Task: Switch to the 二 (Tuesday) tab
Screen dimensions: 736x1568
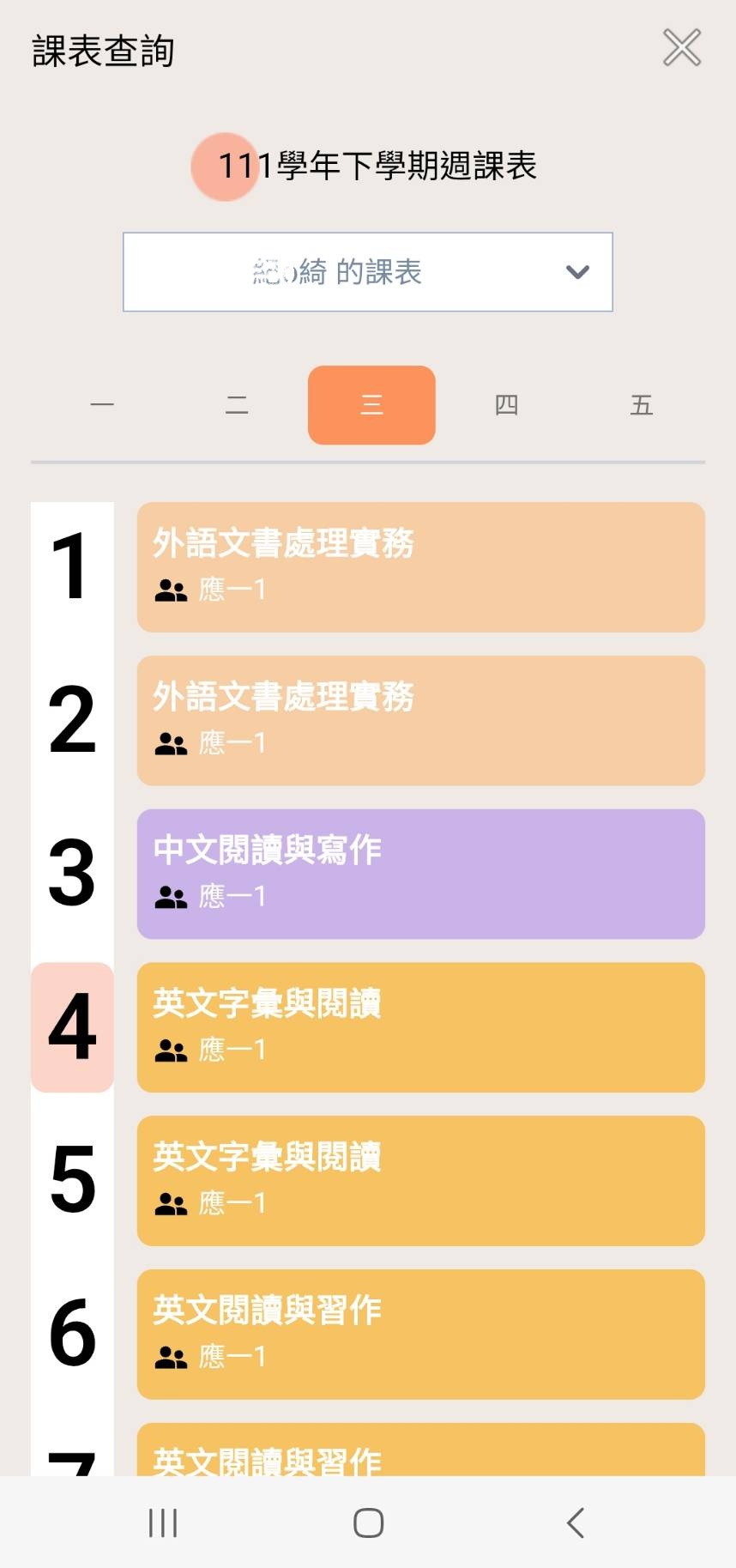Action: point(237,405)
